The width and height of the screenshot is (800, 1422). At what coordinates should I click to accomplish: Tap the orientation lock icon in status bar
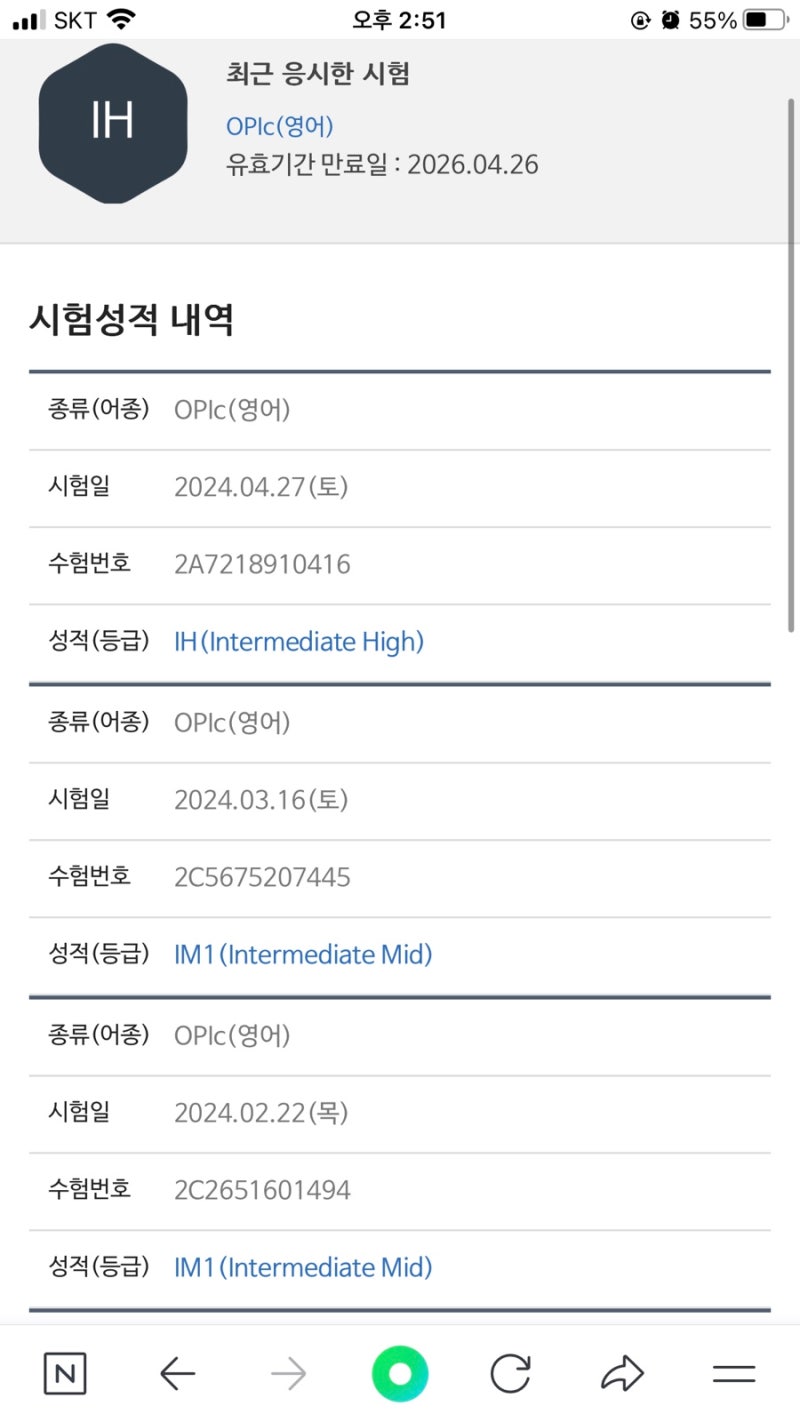pos(641,17)
